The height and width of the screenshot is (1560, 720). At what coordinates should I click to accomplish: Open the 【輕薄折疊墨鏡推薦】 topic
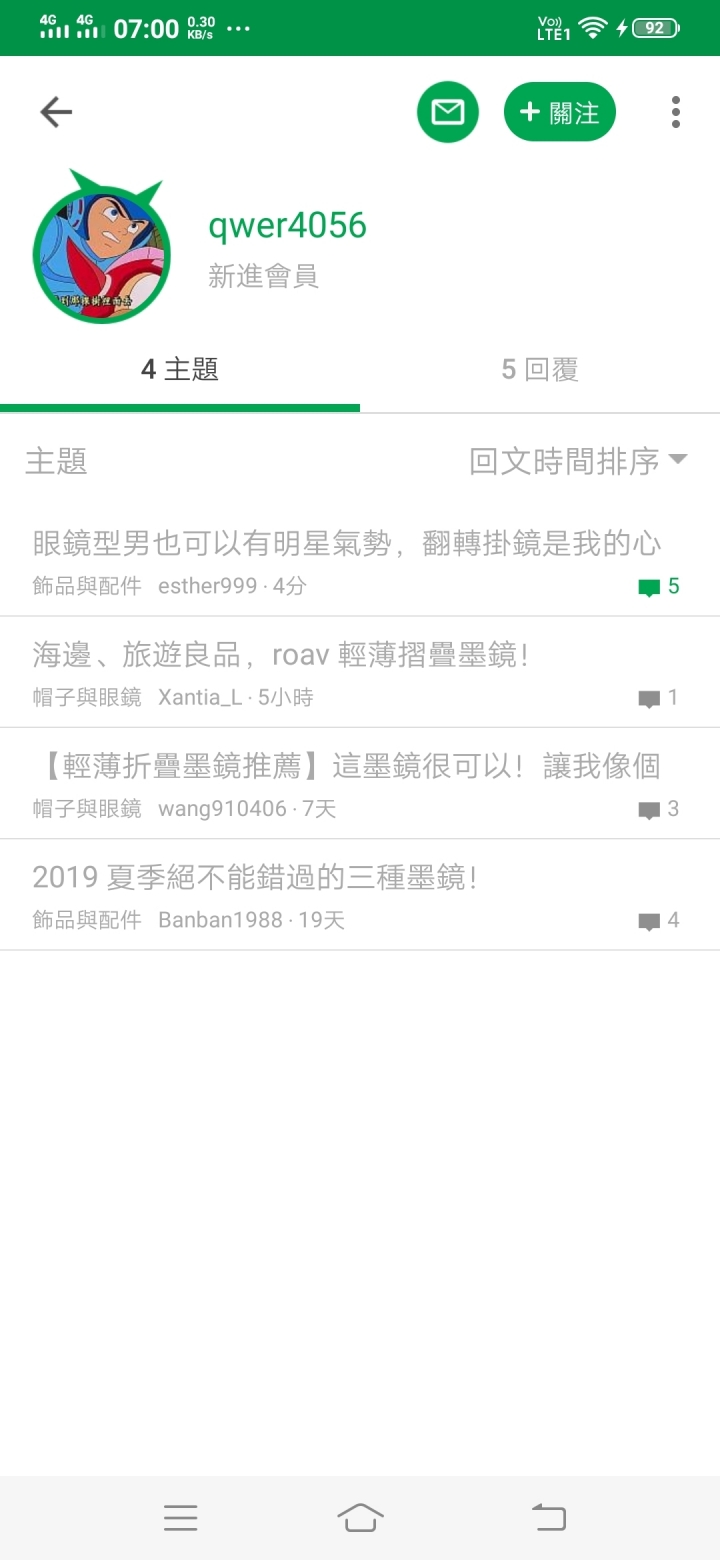360,783
